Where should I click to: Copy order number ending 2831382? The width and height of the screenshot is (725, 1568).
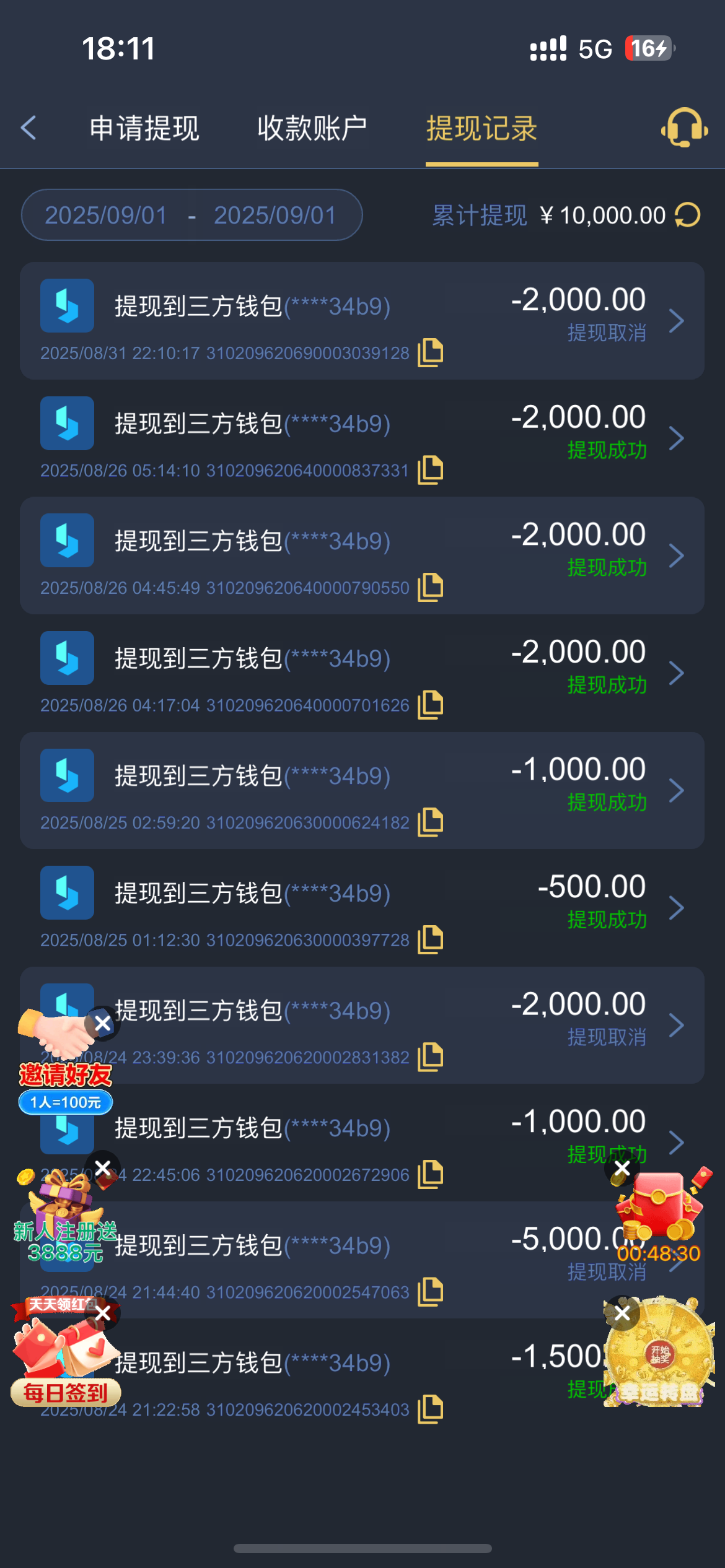coord(430,1057)
